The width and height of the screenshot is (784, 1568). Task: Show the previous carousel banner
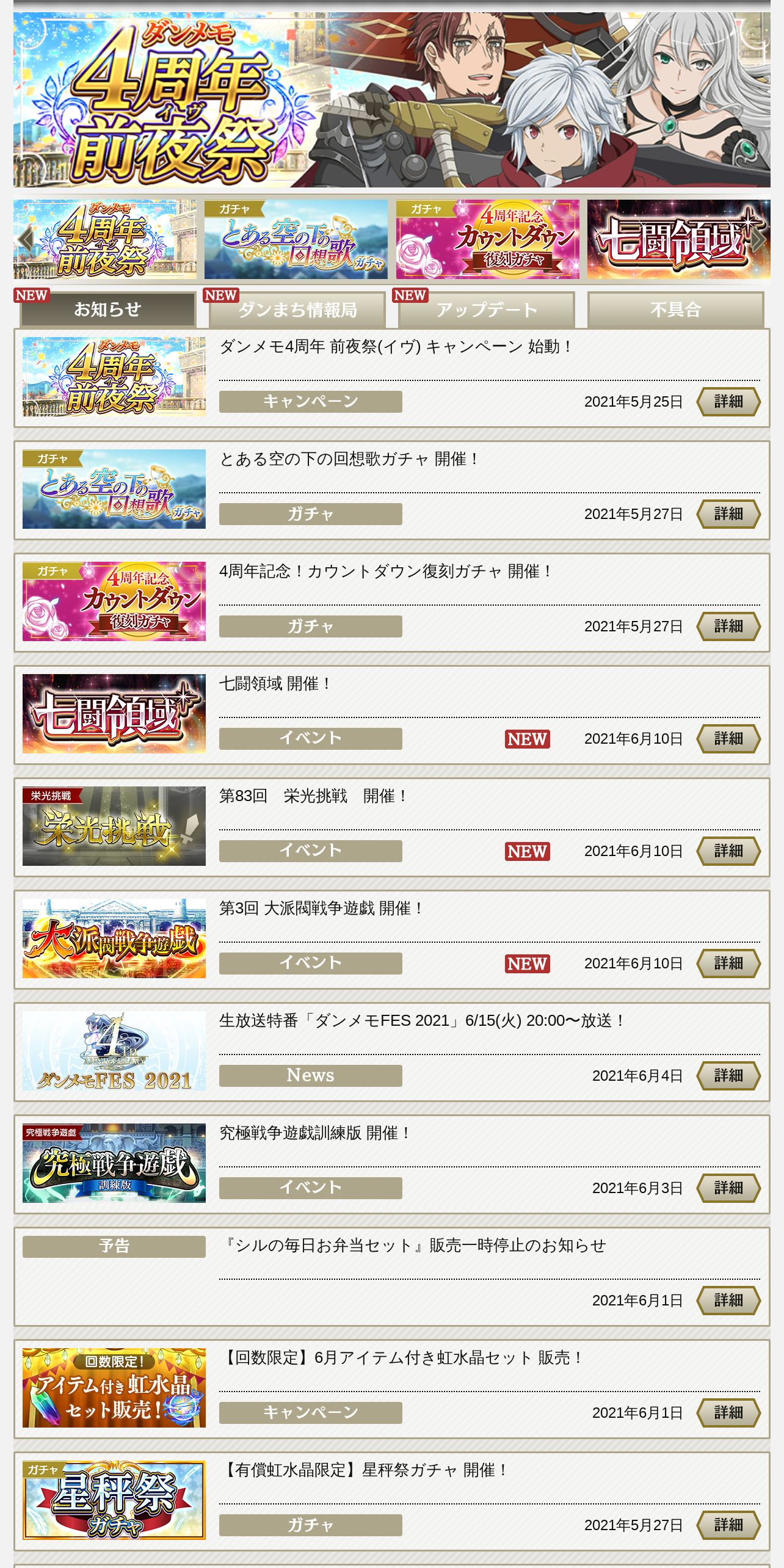pyautogui.click(x=26, y=239)
